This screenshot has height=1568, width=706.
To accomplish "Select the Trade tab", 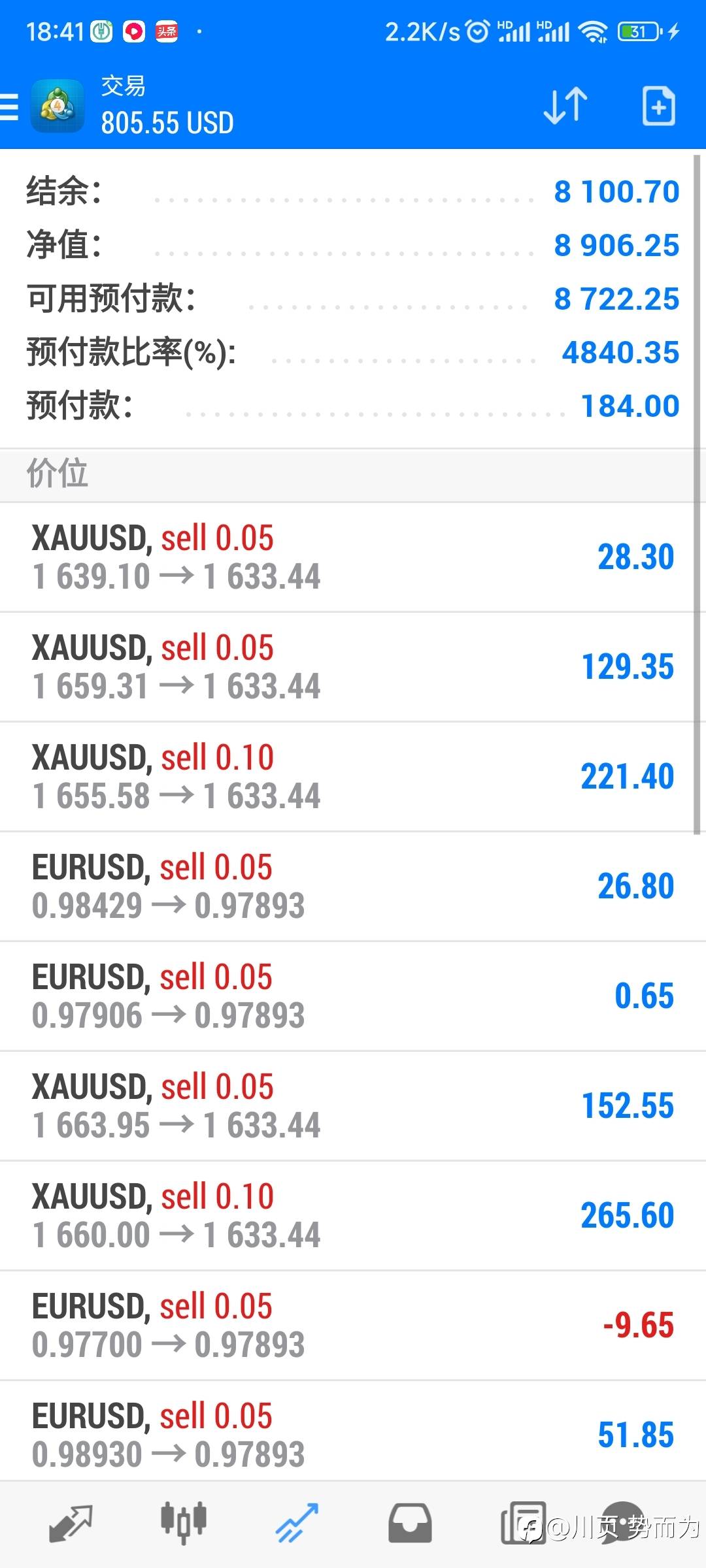I will tap(297, 1524).
